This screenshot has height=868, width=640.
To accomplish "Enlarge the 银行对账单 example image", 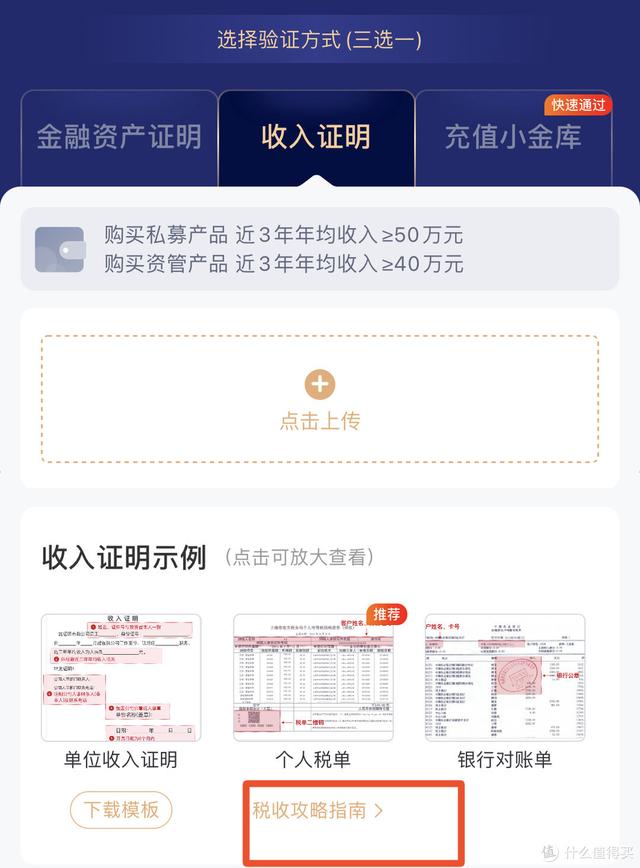I will [505, 677].
